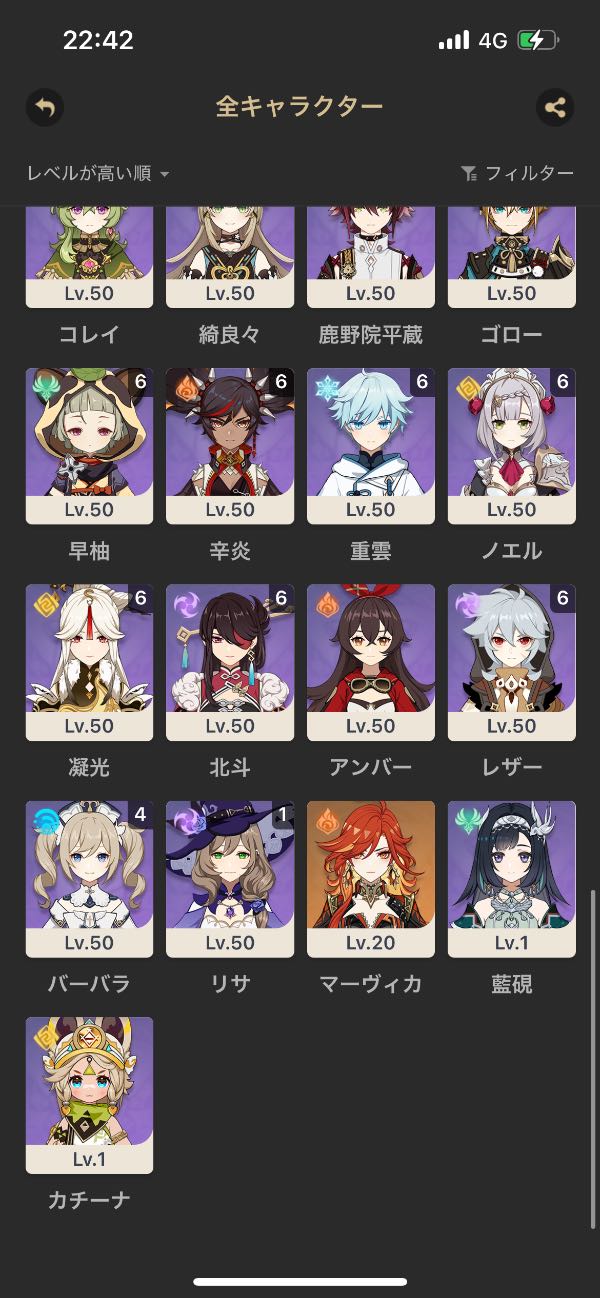Open the レベルが高い順 sort dropdown

tap(98, 174)
